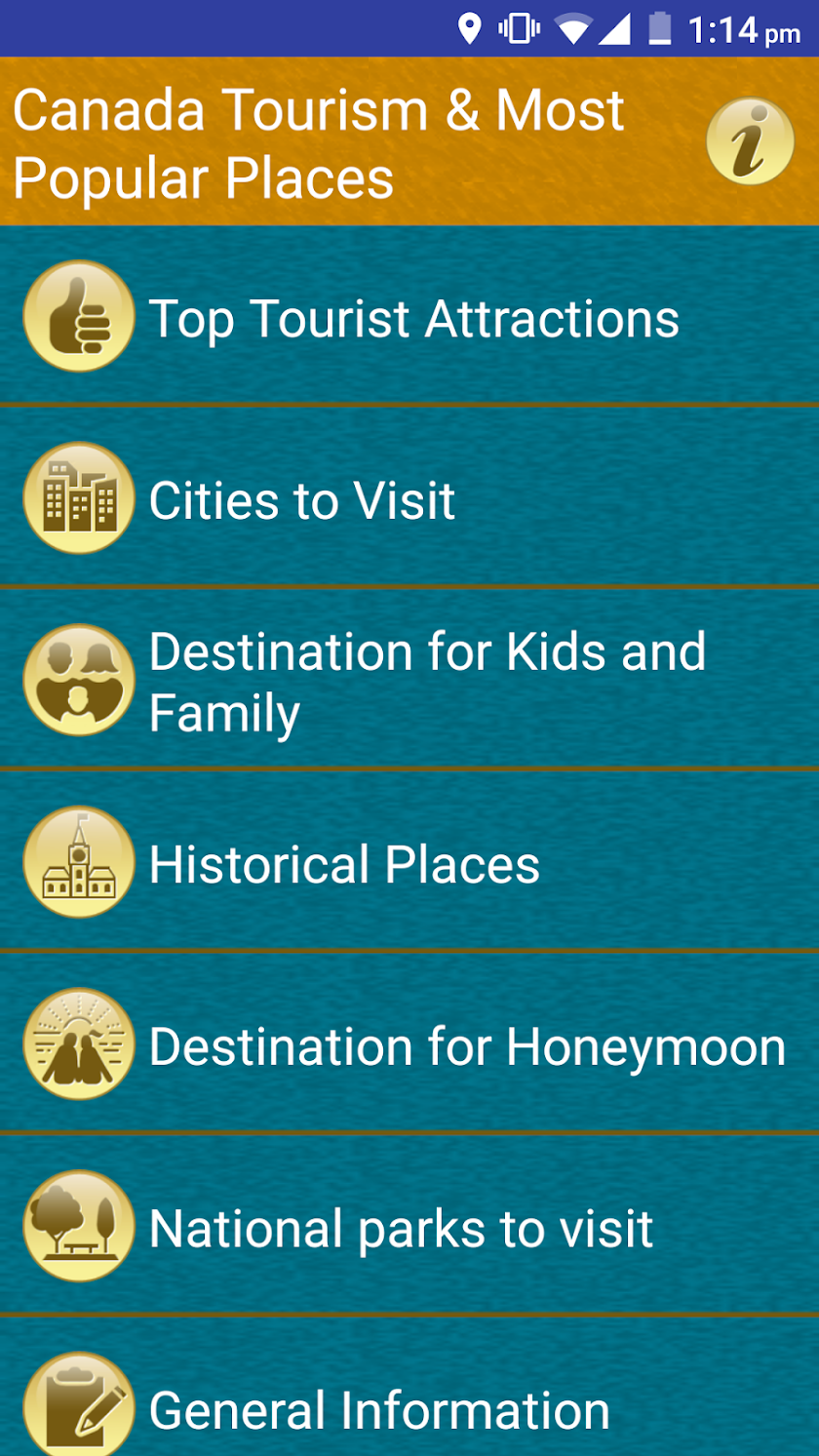Select Cities to Visit
Screen dimensions: 819x1456
(x=409, y=498)
